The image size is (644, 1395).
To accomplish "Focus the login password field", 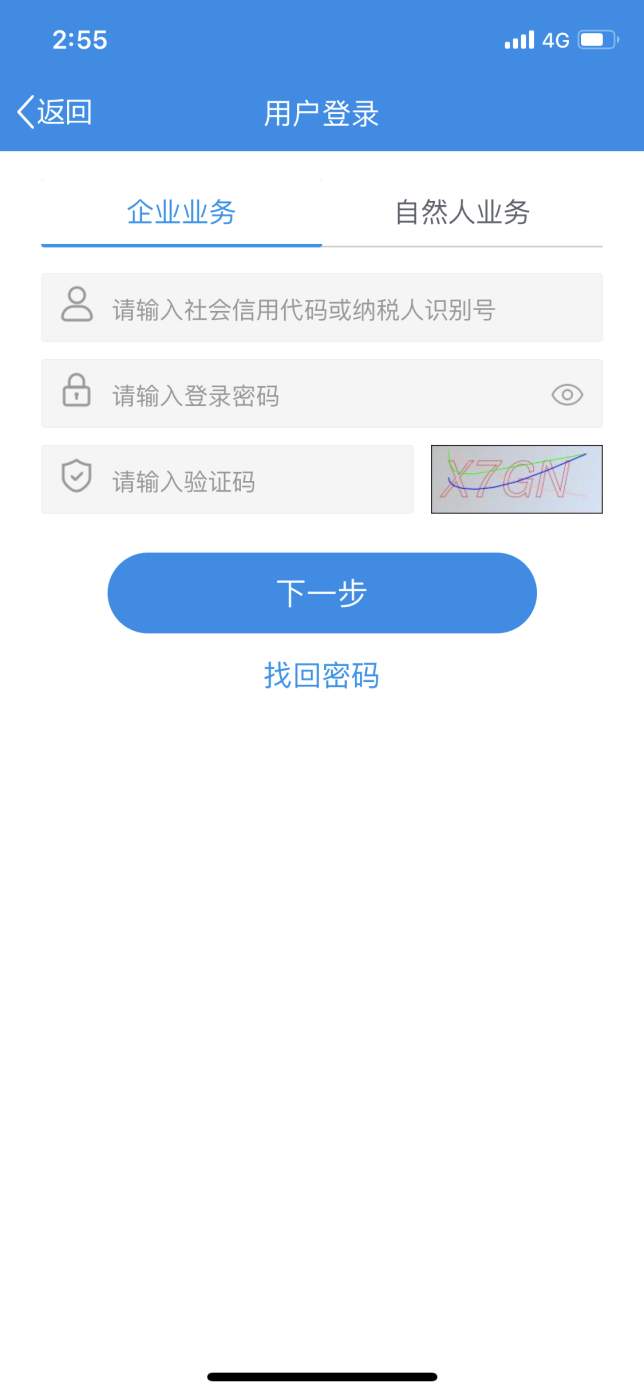I will tap(320, 395).
